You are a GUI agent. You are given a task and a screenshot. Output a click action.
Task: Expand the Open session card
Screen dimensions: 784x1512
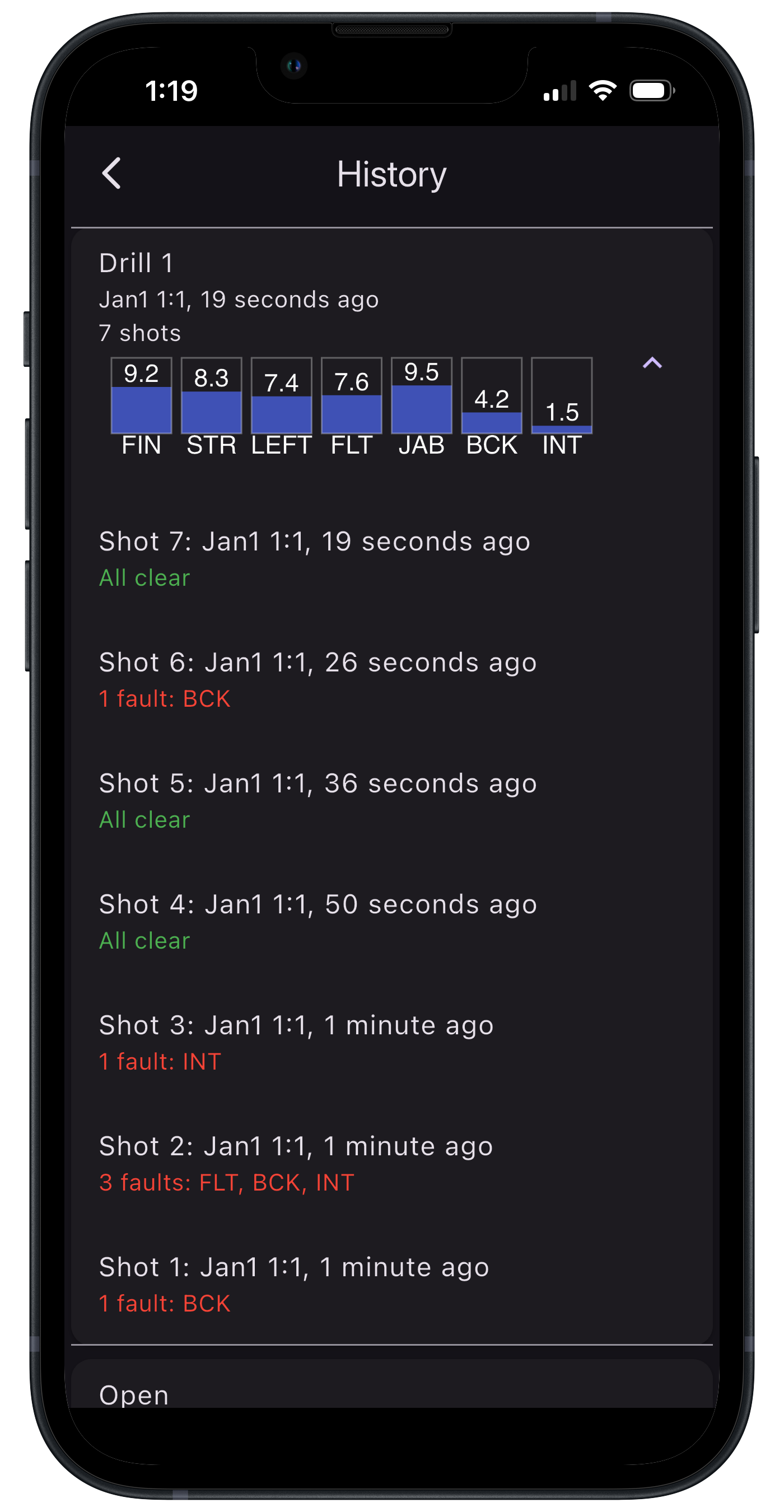click(x=391, y=1394)
